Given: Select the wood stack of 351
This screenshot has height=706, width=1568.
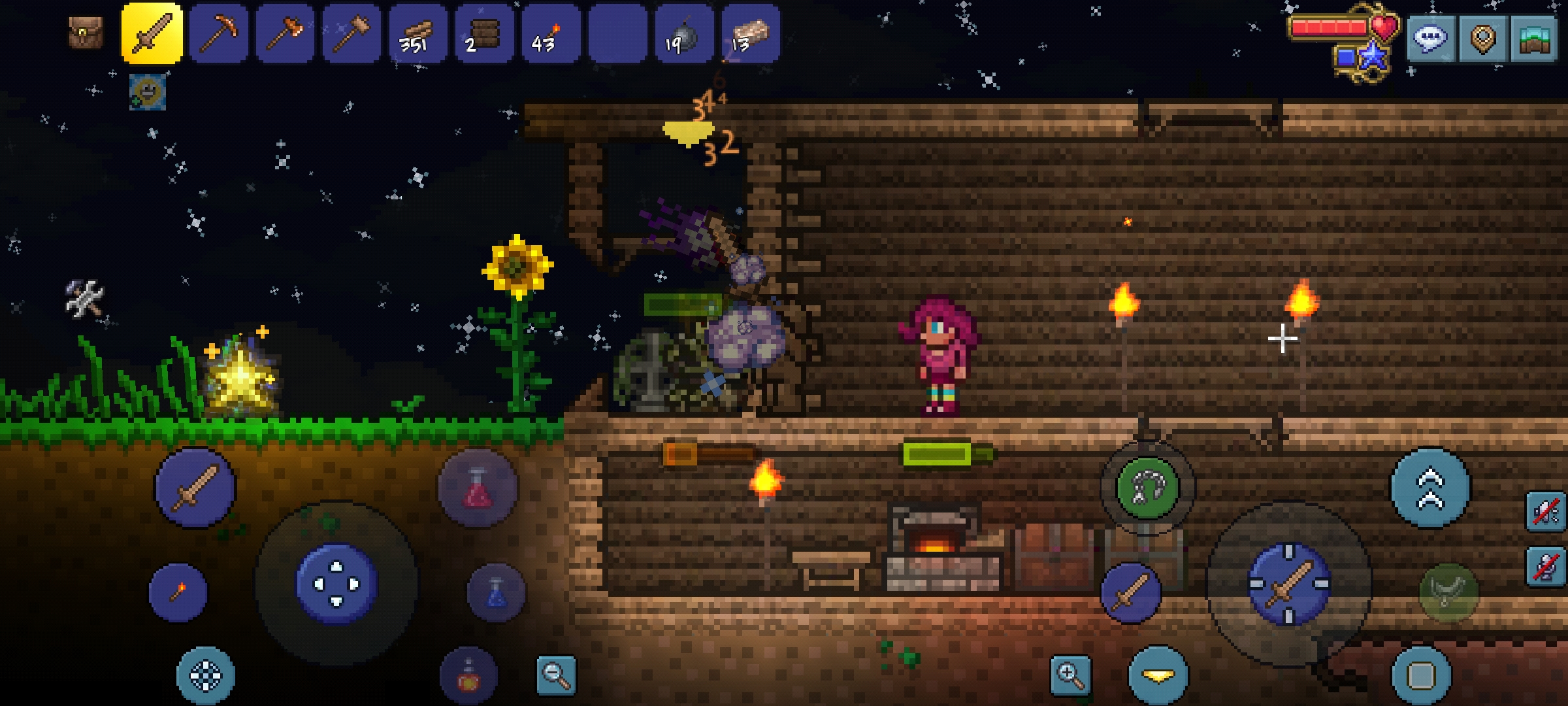Looking at the screenshot, I should tap(418, 33).
